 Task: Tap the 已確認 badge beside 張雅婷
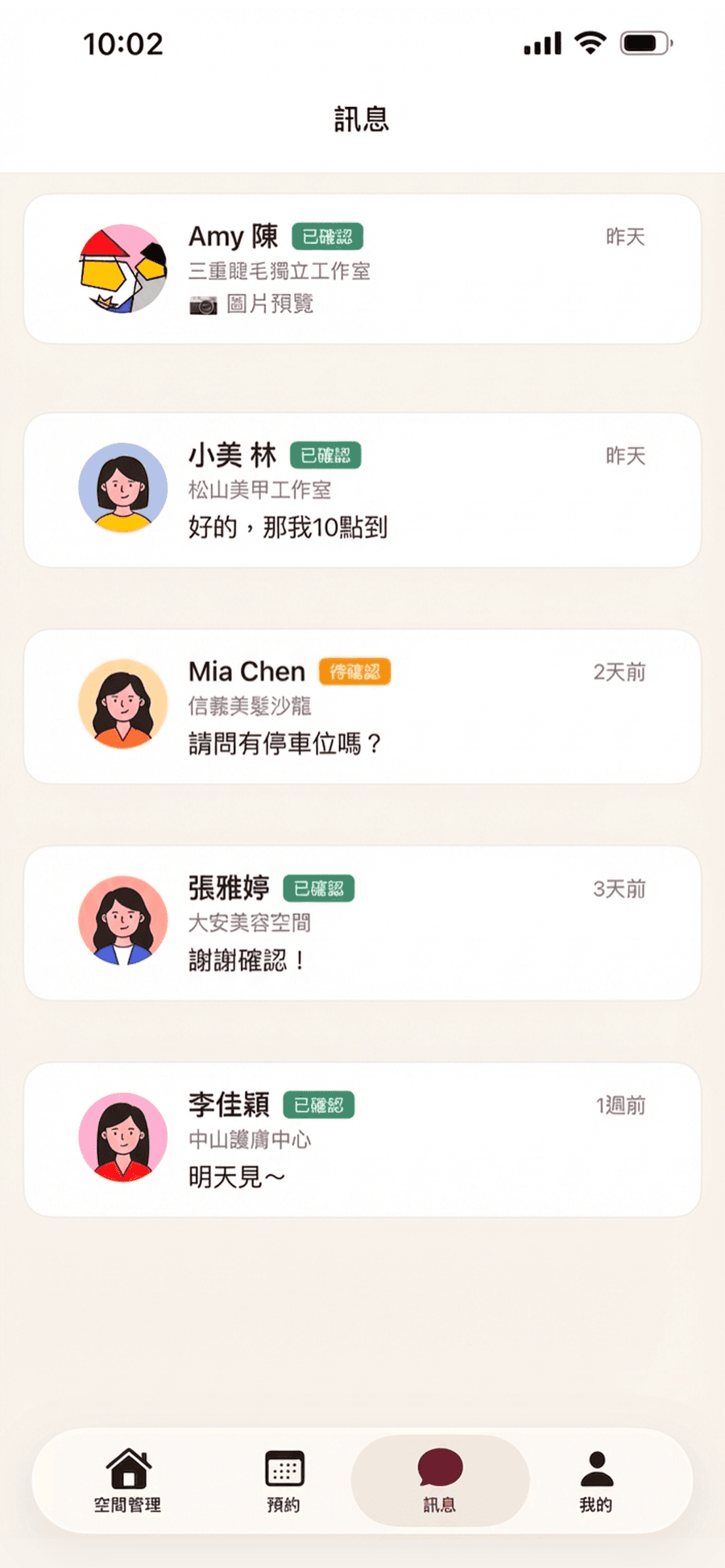(x=318, y=887)
